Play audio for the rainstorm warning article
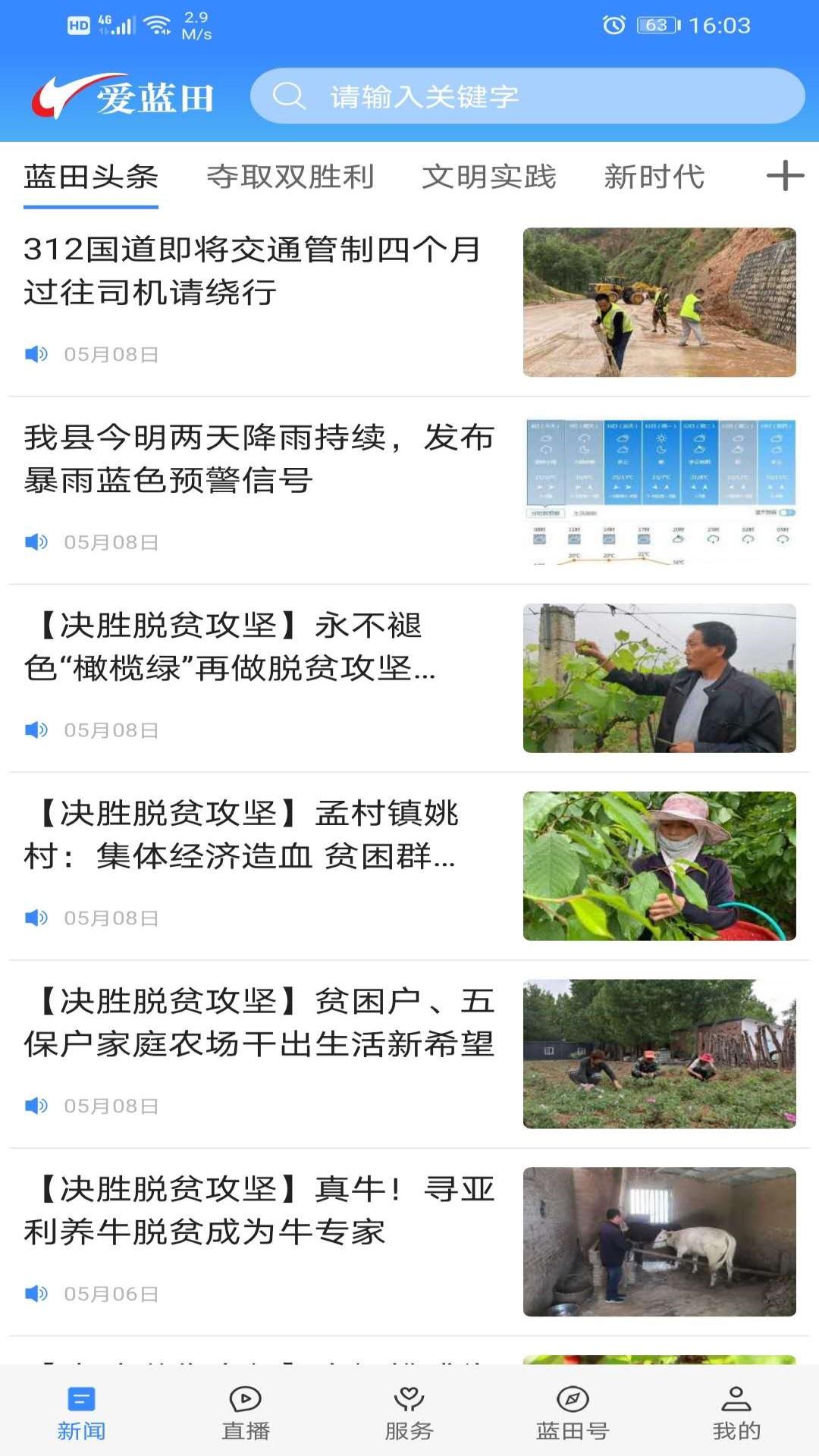 35,541
